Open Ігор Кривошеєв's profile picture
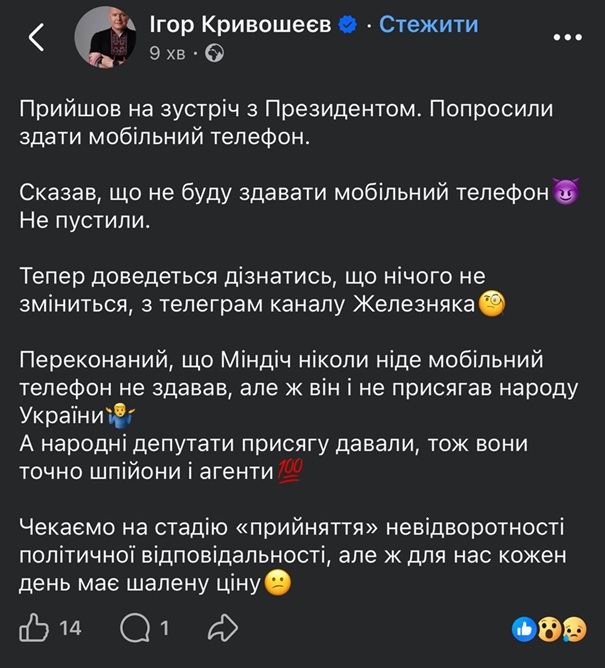Screen dimensions: 605x668 click(x=107, y=37)
